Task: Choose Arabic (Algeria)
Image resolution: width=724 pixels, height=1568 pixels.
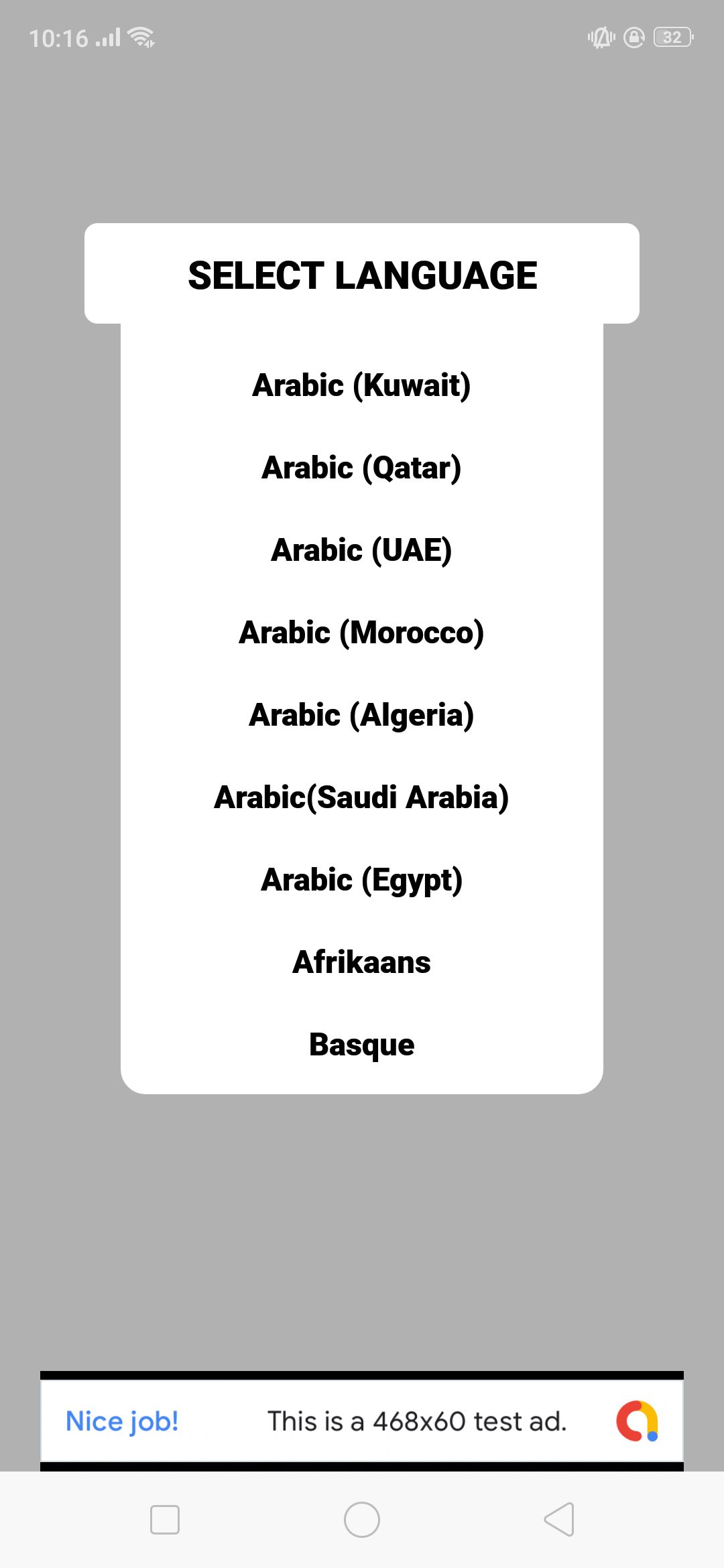Action: click(x=361, y=715)
